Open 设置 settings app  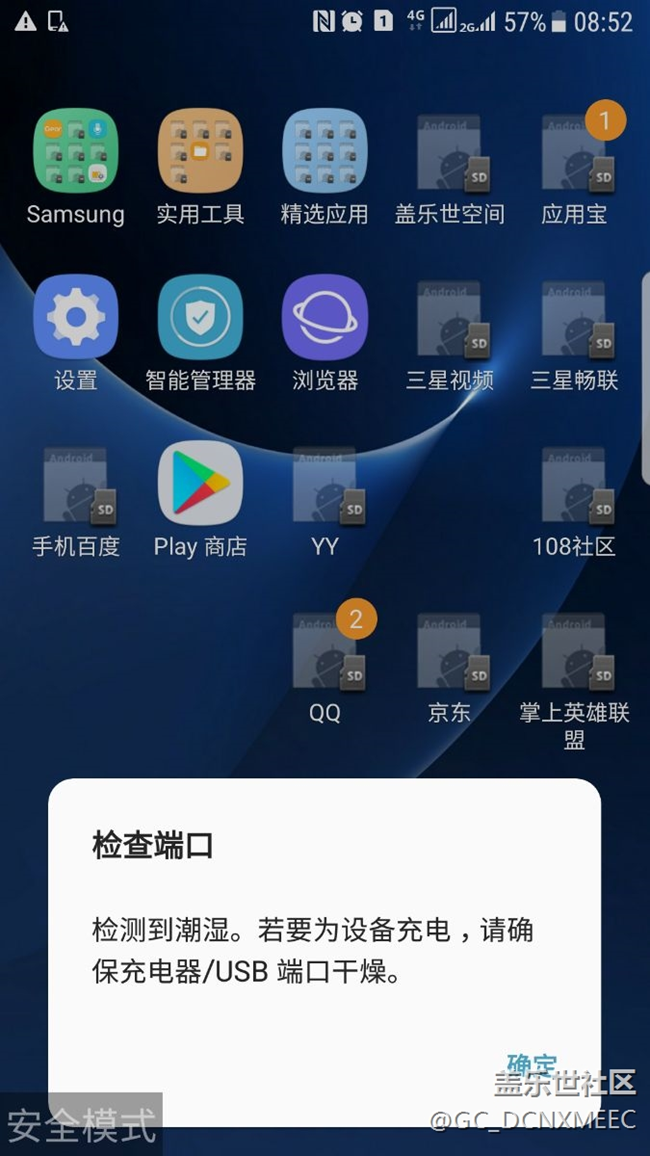[76, 317]
